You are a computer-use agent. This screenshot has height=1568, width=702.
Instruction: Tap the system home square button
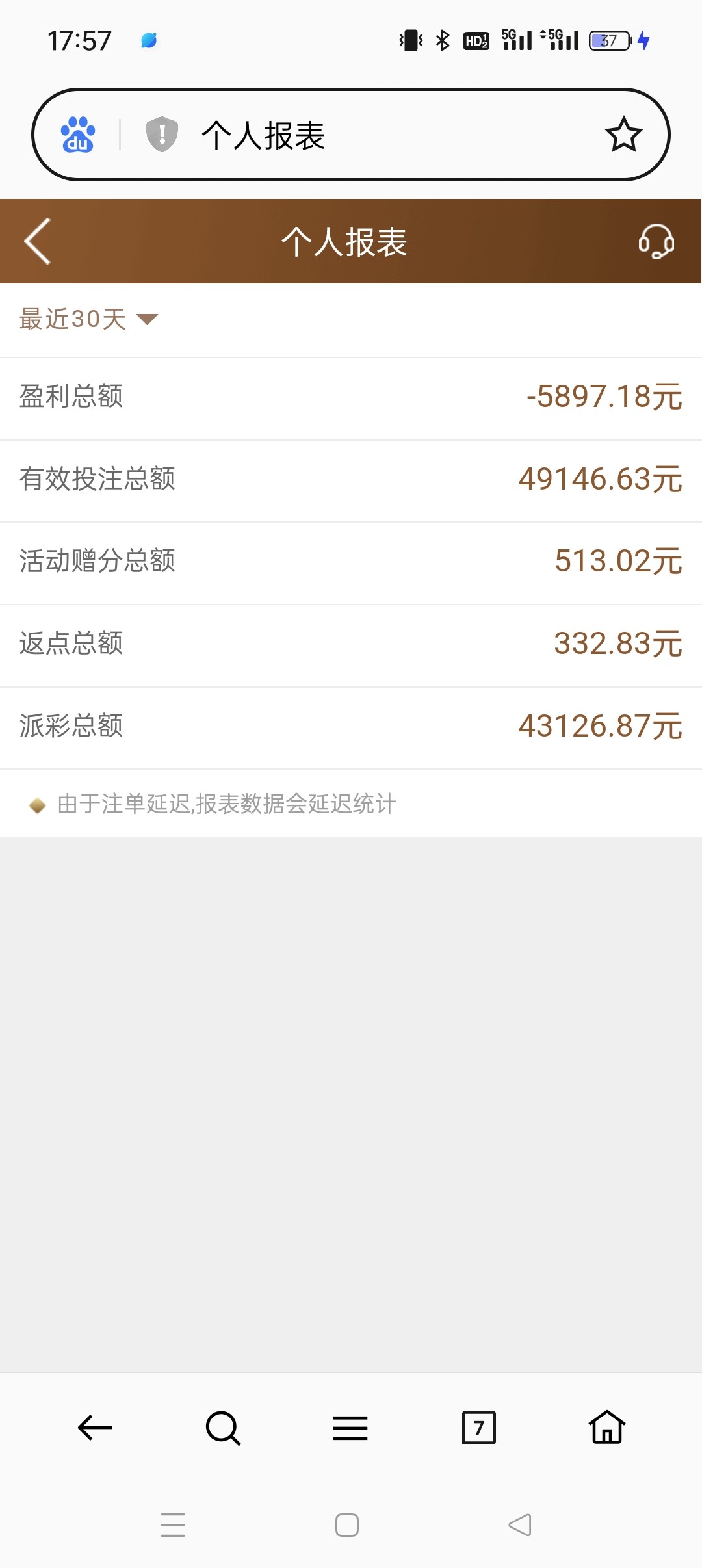tap(347, 1524)
